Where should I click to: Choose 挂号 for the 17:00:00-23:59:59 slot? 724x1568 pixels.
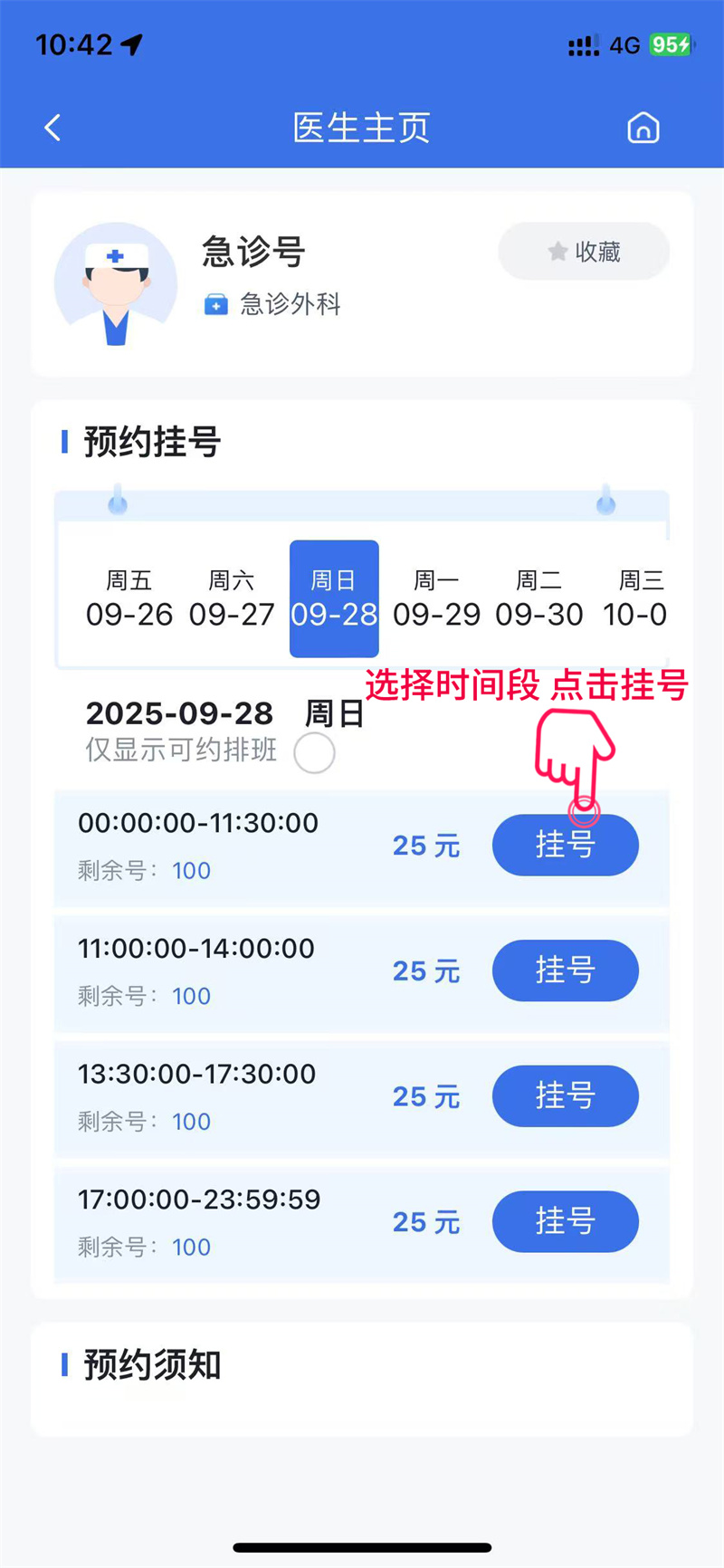pos(565,1221)
